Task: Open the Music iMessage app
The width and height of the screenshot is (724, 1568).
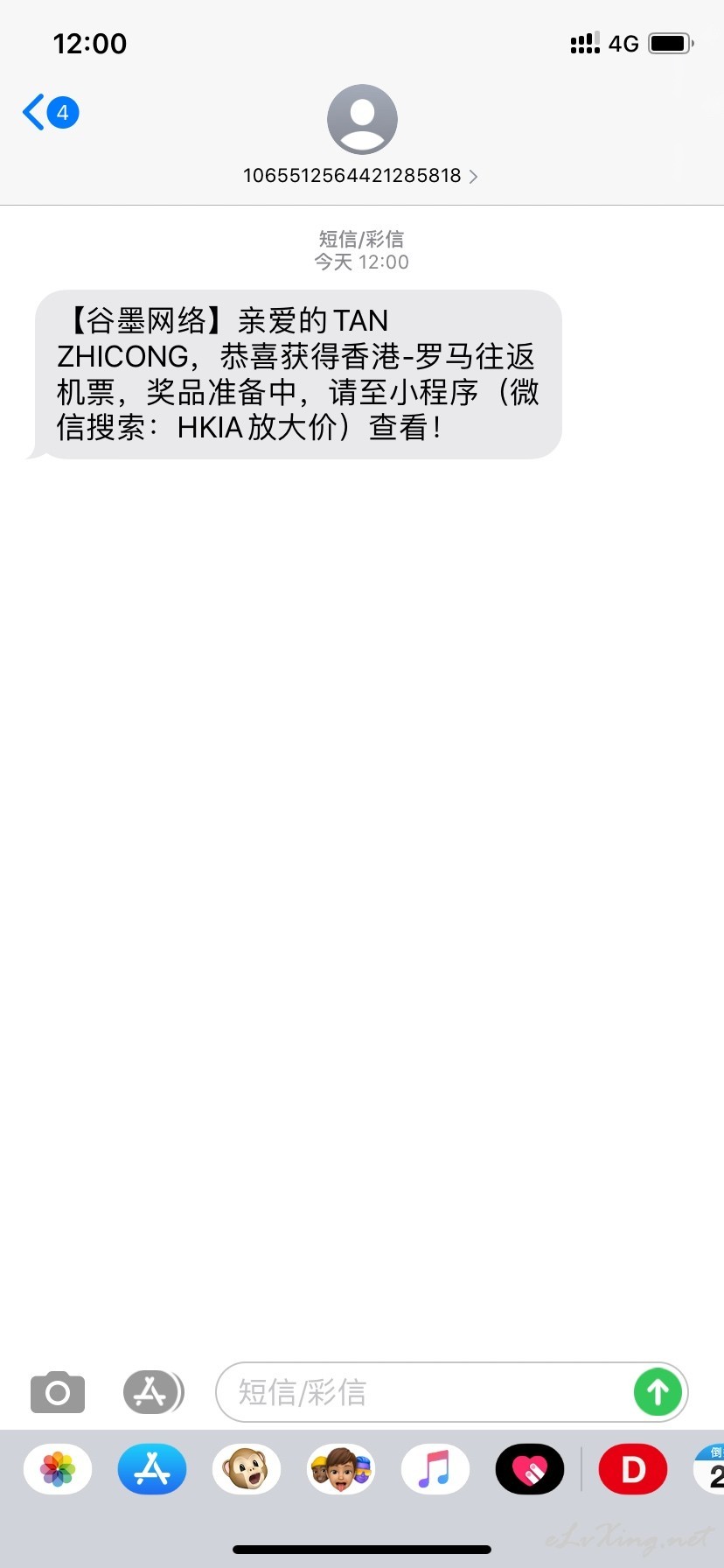Action: [x=435, y=1469]
